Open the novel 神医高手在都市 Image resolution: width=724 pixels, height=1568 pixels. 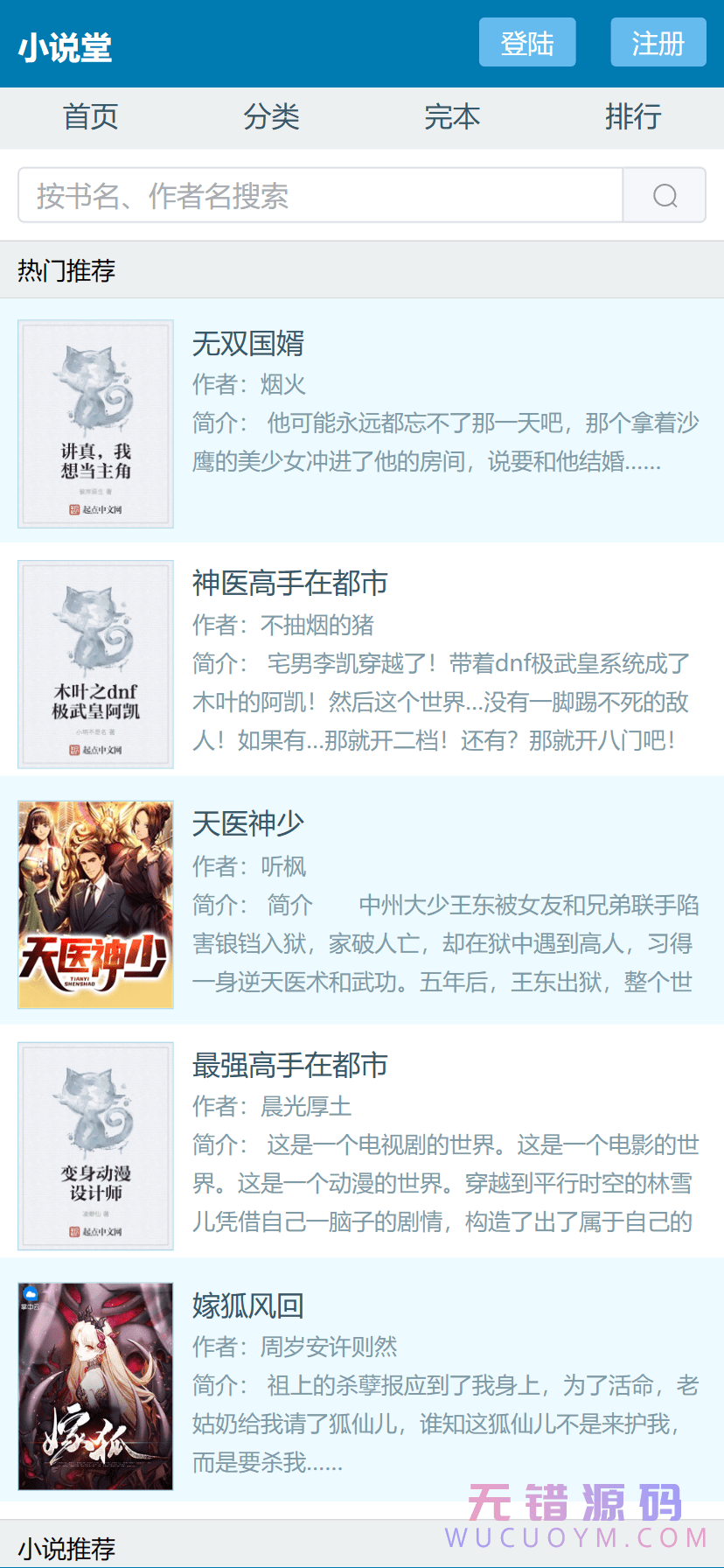289,584
